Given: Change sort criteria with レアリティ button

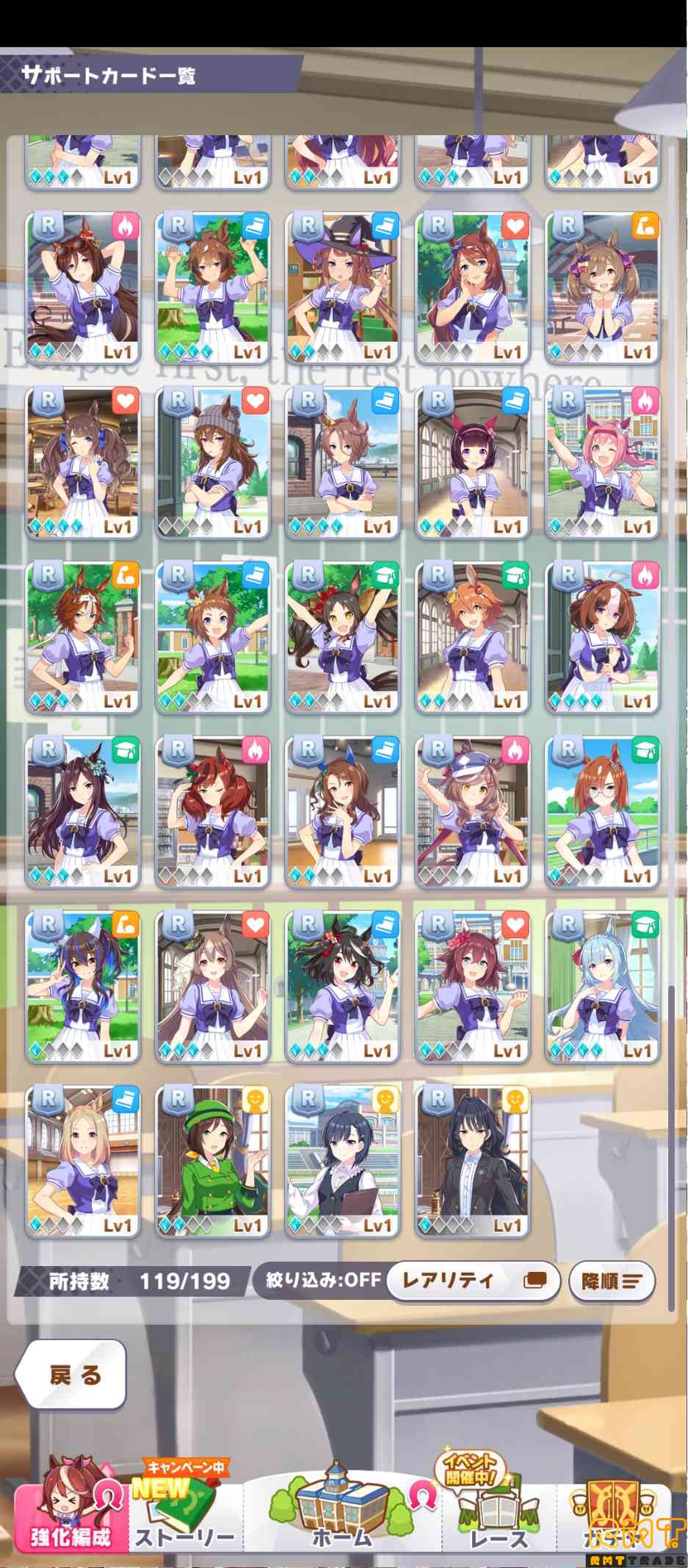Looking at the screenshot, I should point(473,1281).
